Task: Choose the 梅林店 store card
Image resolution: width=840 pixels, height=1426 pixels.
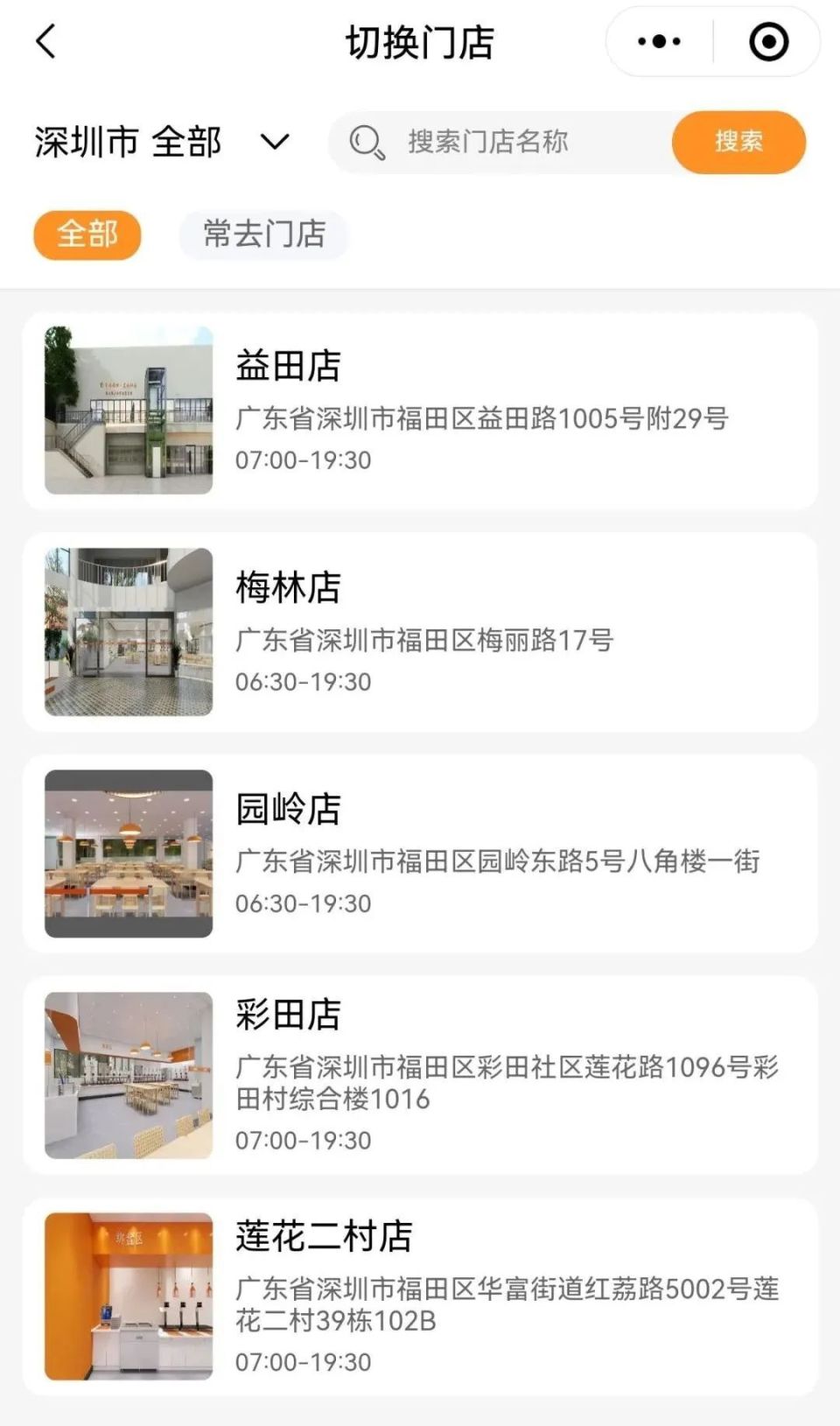Action: point(420,632)
